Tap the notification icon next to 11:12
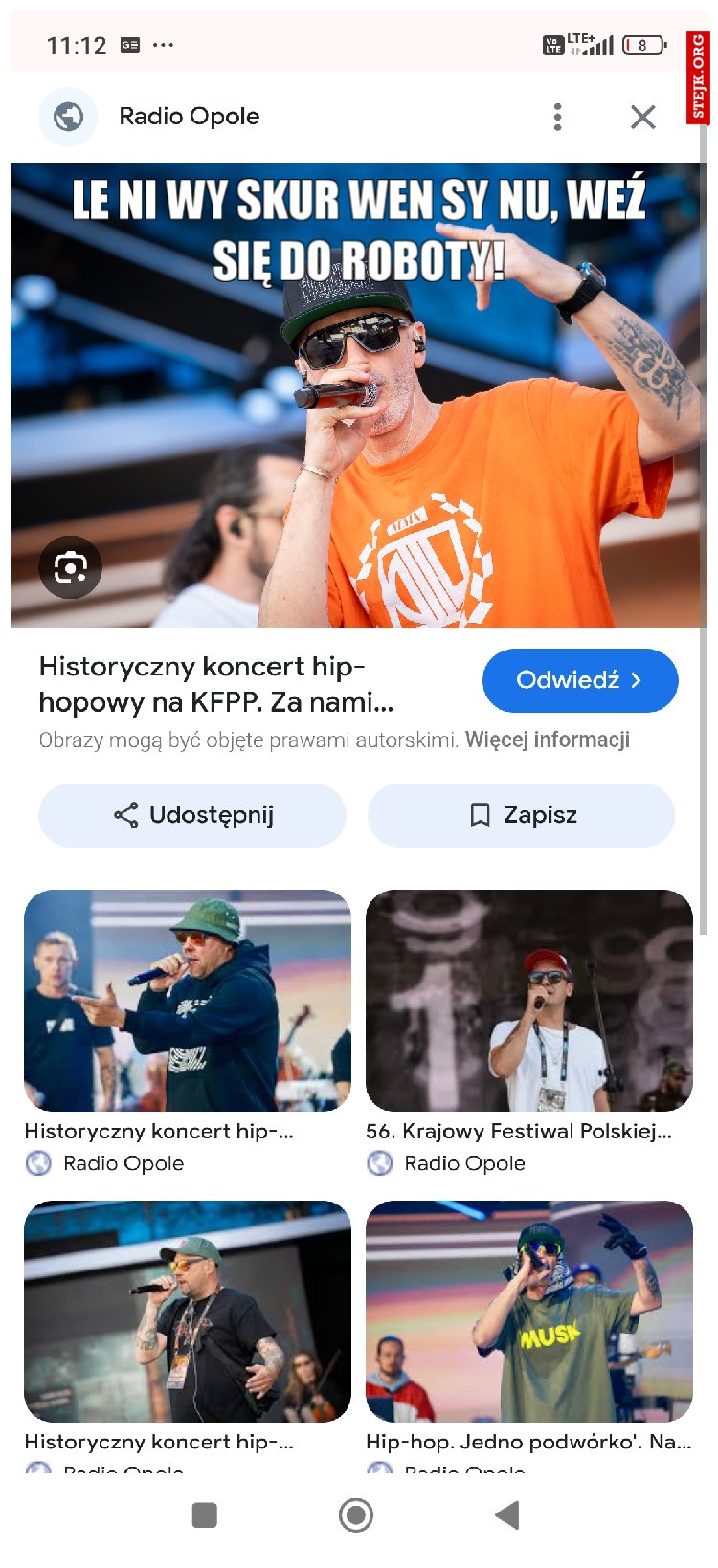Viewport: 718px width, 1568px height. coord(129,43)
